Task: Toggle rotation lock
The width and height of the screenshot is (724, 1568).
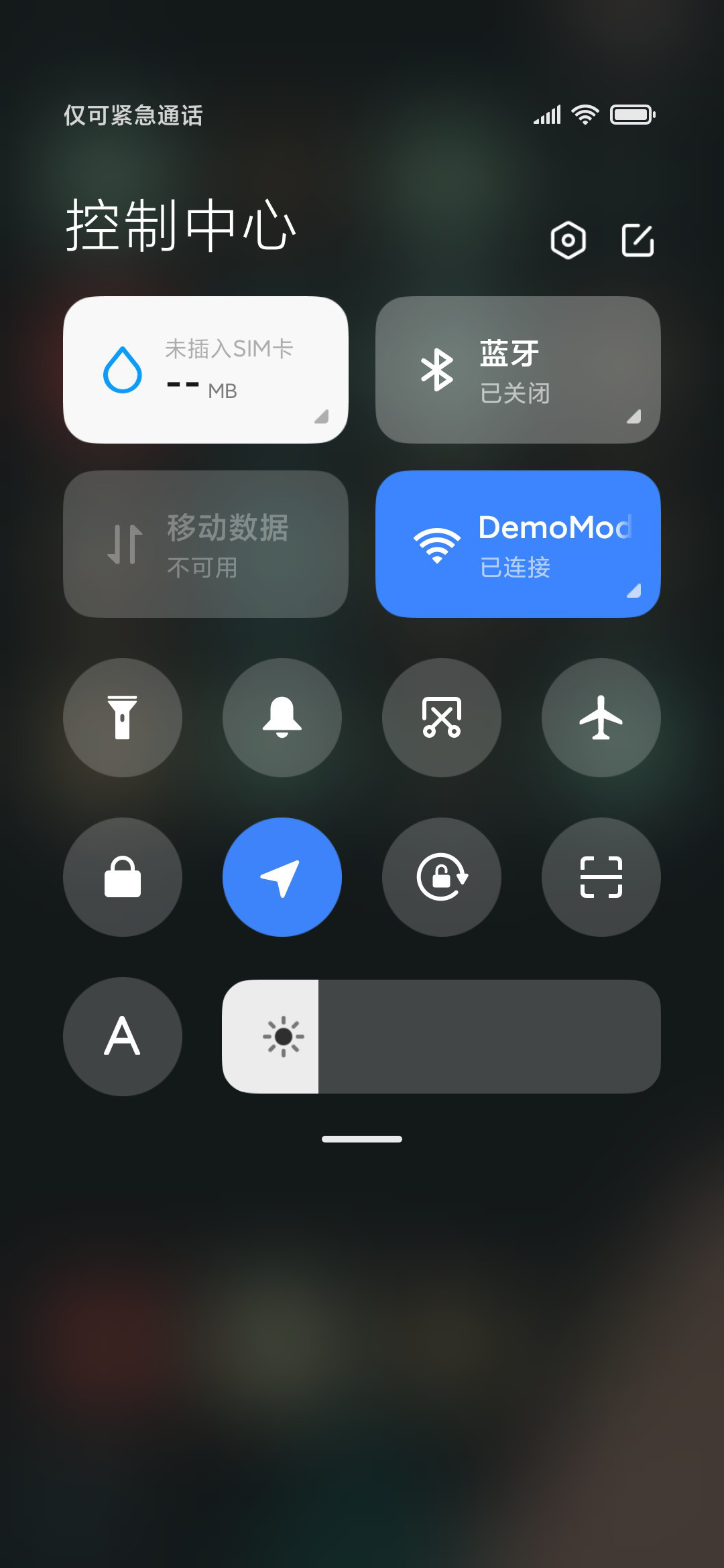Action: [442, 877]
